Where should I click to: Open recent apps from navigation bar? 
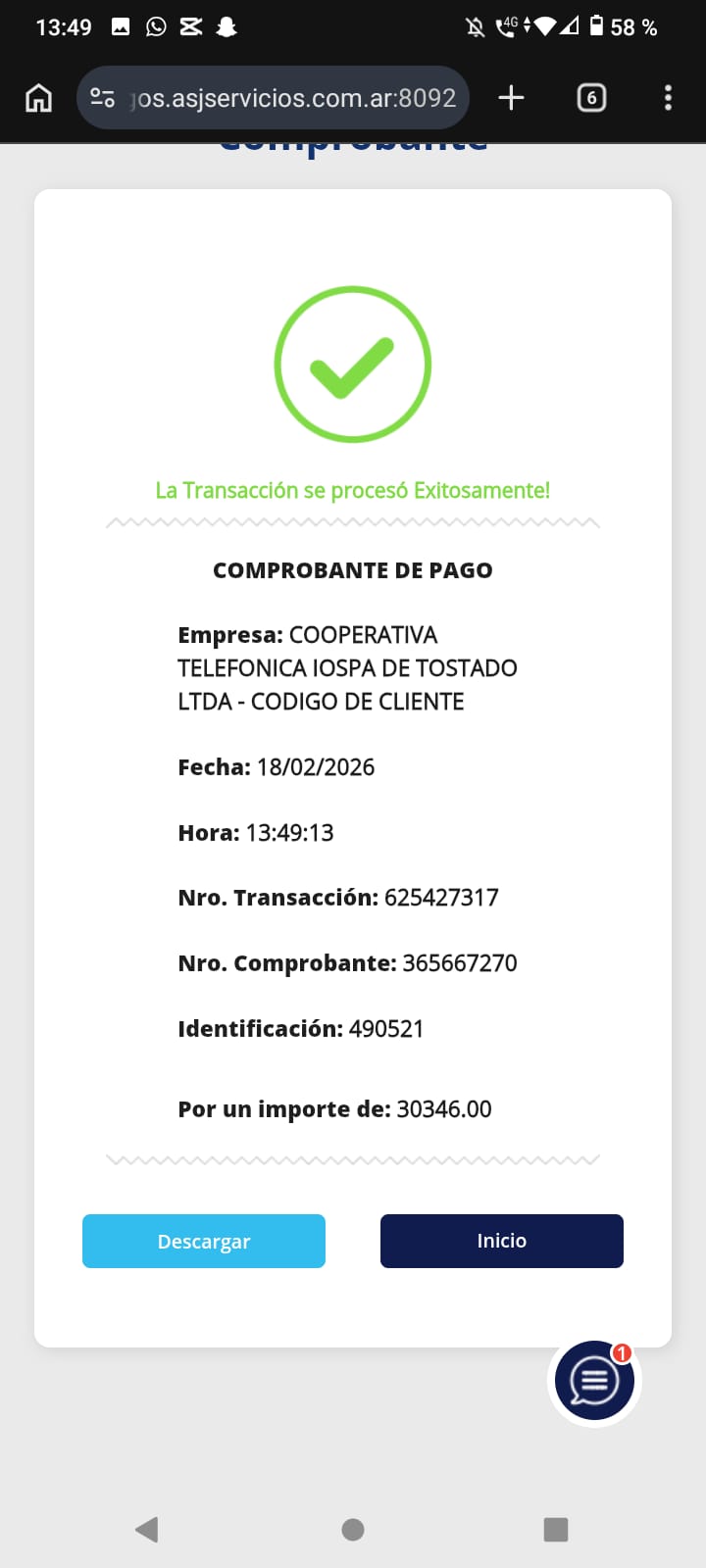[x=556, y=1529]
